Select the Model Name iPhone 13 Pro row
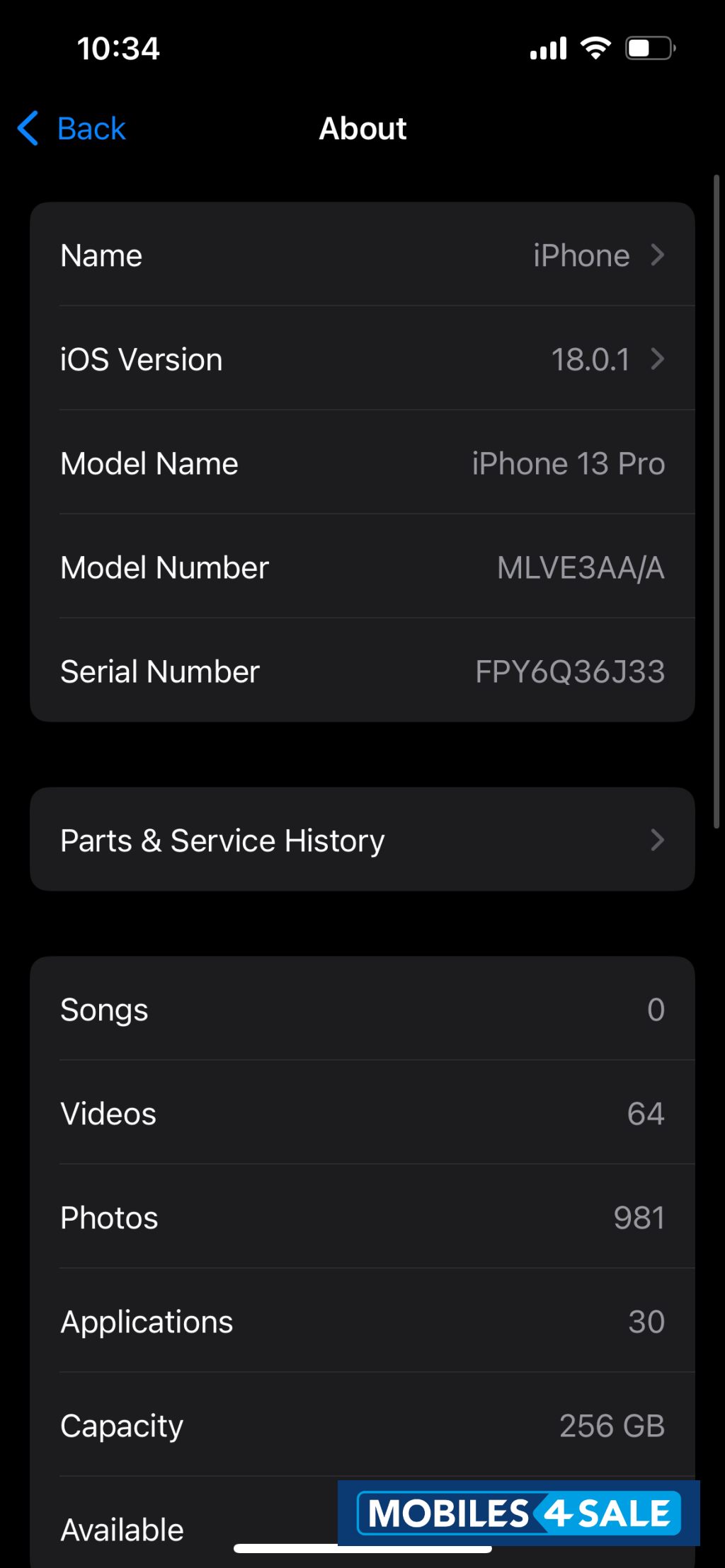 pos(362,463)
